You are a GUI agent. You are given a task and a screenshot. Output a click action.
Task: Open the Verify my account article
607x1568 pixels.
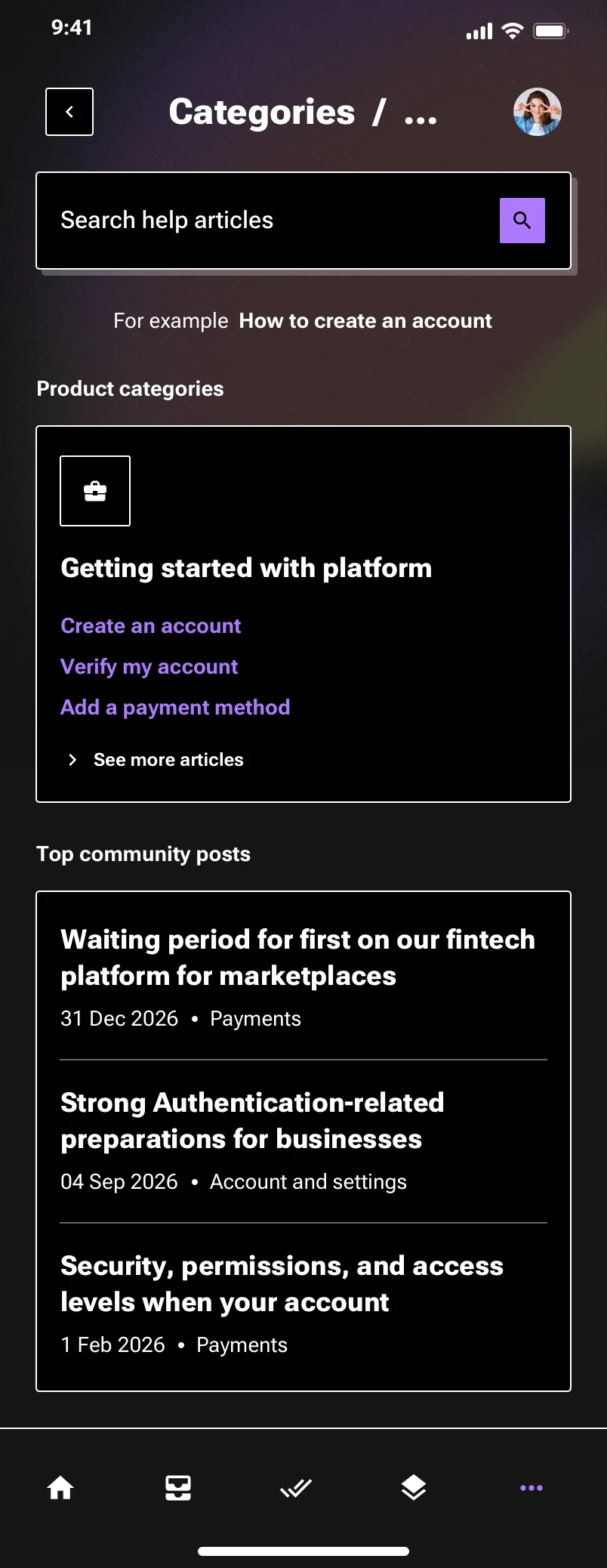[149, 666]
